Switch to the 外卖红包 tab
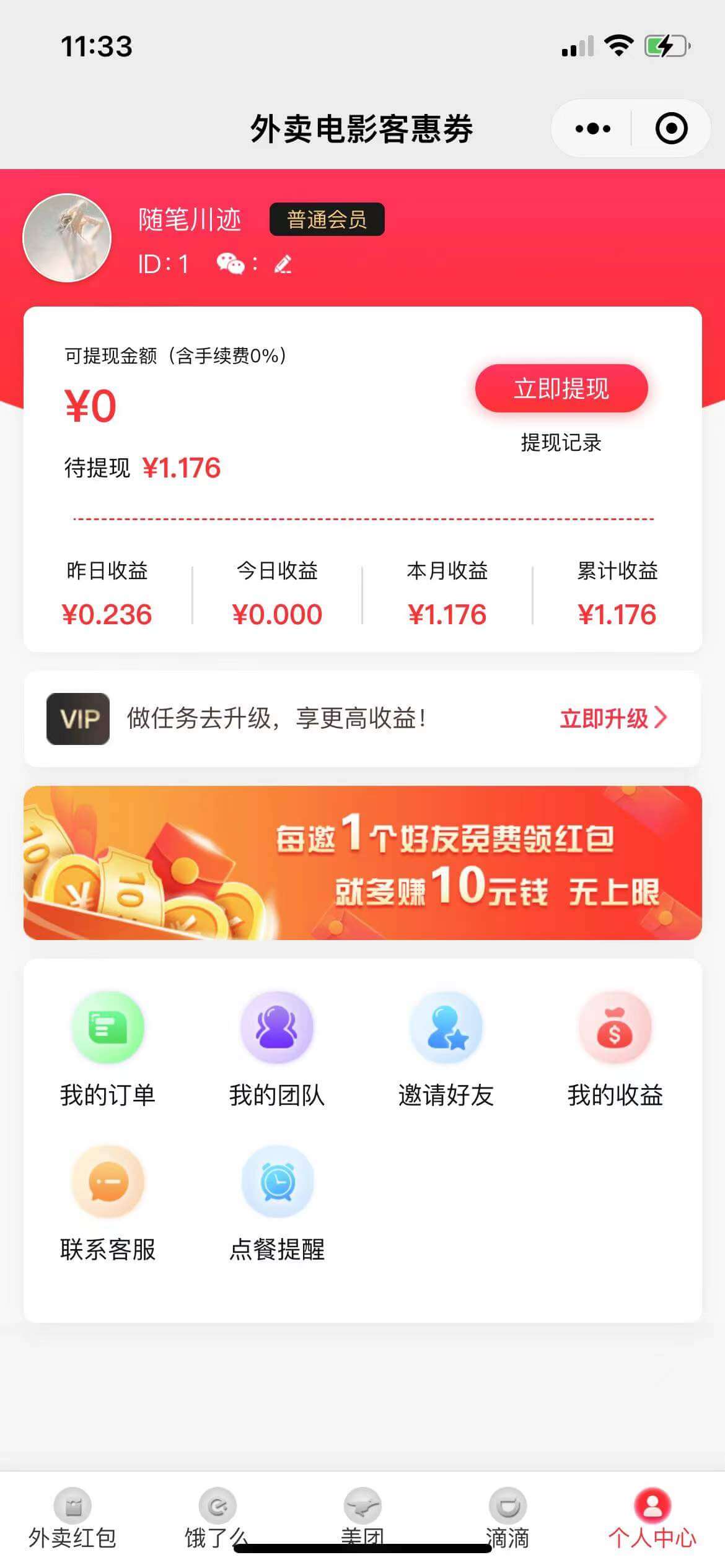 (72, 1518)
